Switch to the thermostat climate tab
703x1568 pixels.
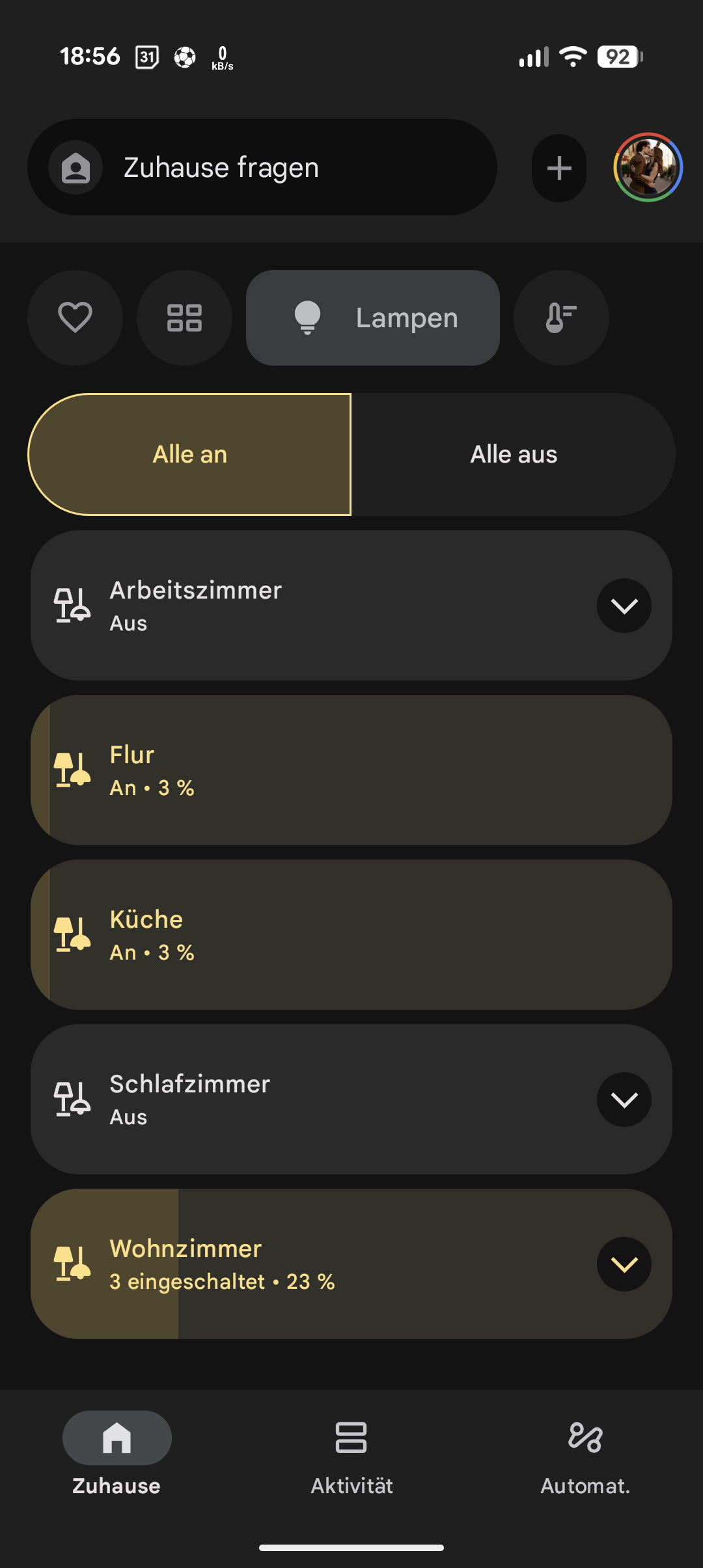click(561, 318)
